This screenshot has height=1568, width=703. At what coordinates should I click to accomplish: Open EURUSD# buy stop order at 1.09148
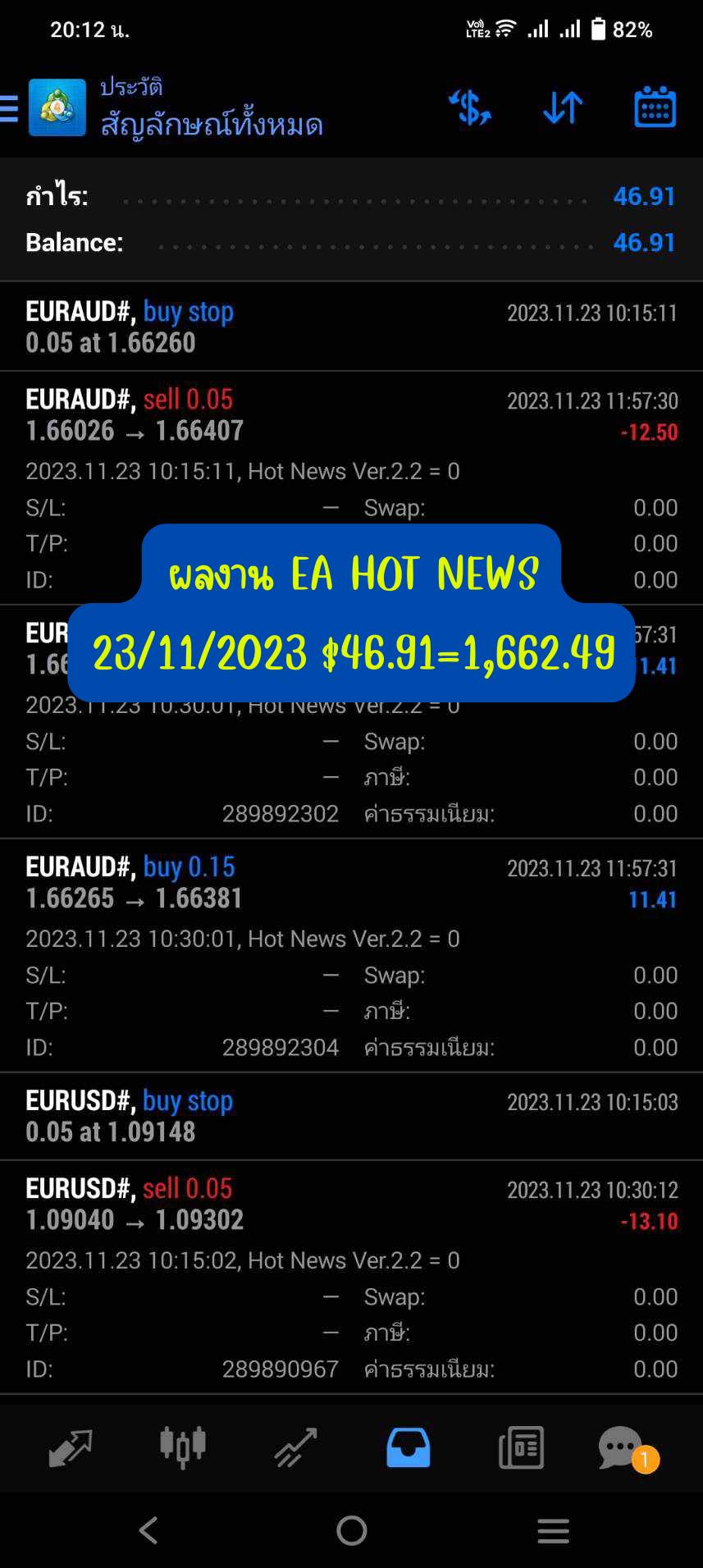pyautogui.click(x=351, y=1116)
